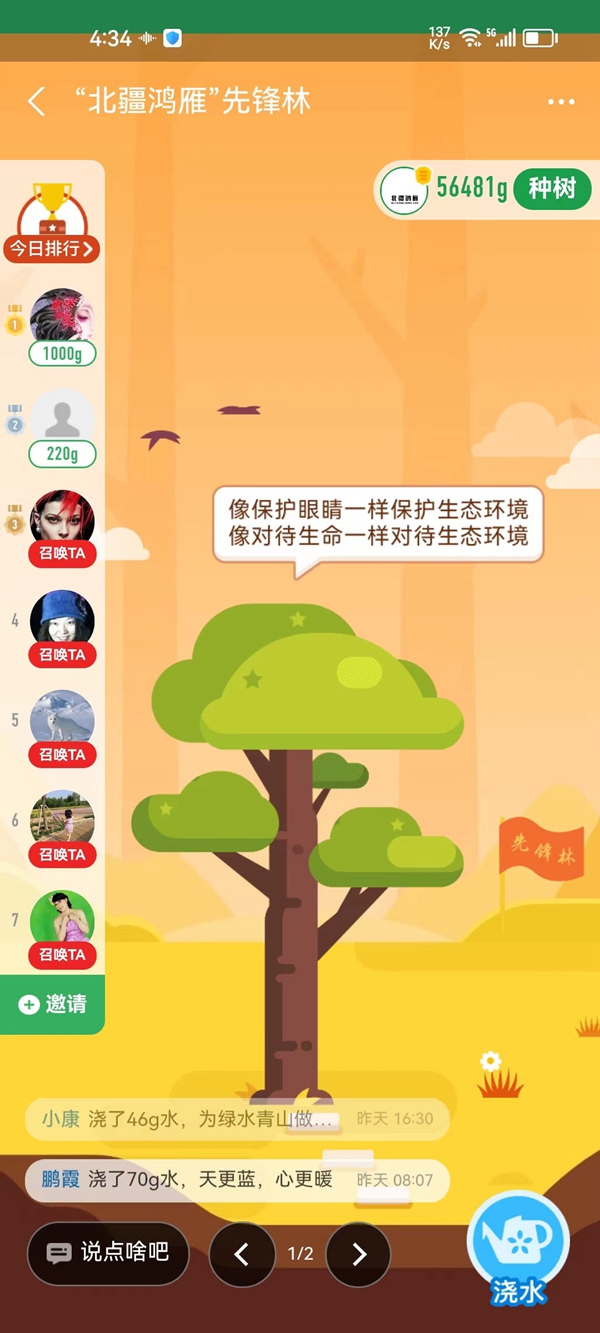Open 说点啥吧 comment input
This screenshot has height=1333, width=600.
(108, 1253)
